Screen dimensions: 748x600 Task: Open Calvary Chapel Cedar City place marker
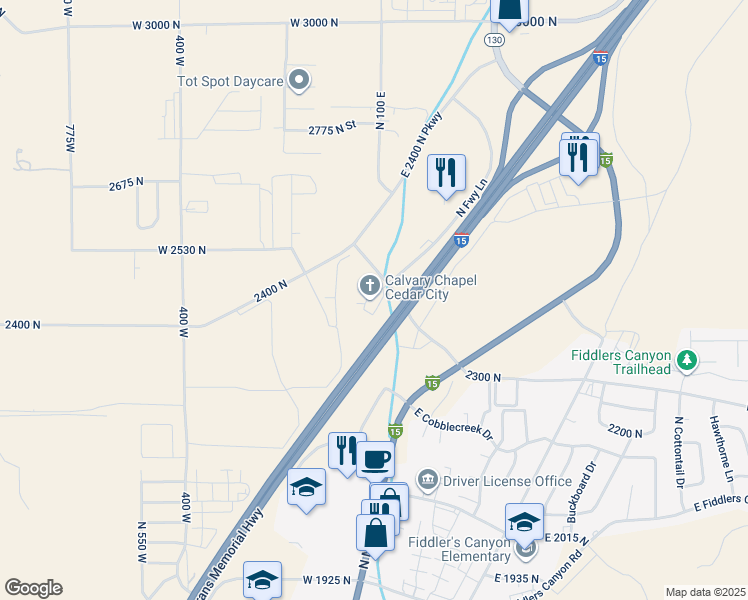[370, 287]
